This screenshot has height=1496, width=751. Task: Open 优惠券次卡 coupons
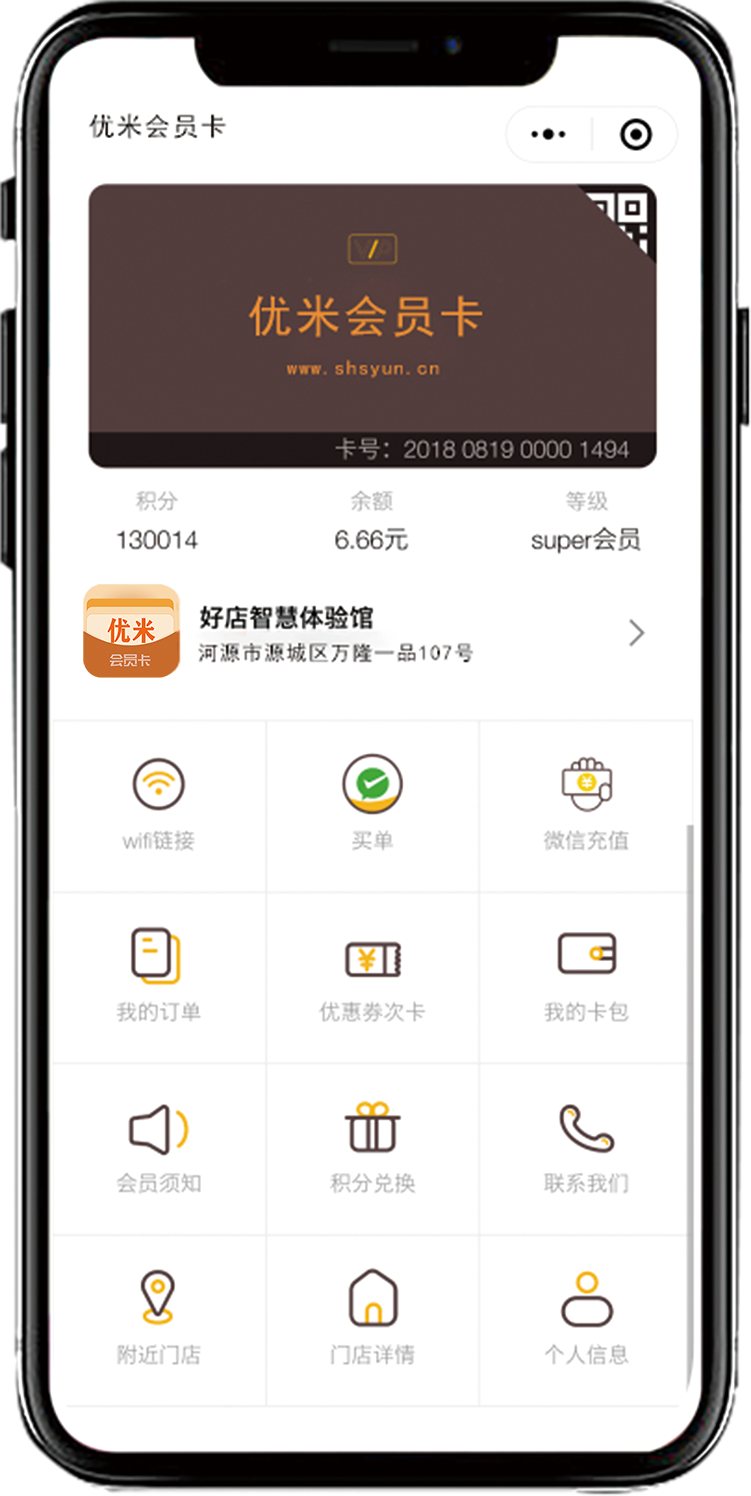click(x=372, y=977)
